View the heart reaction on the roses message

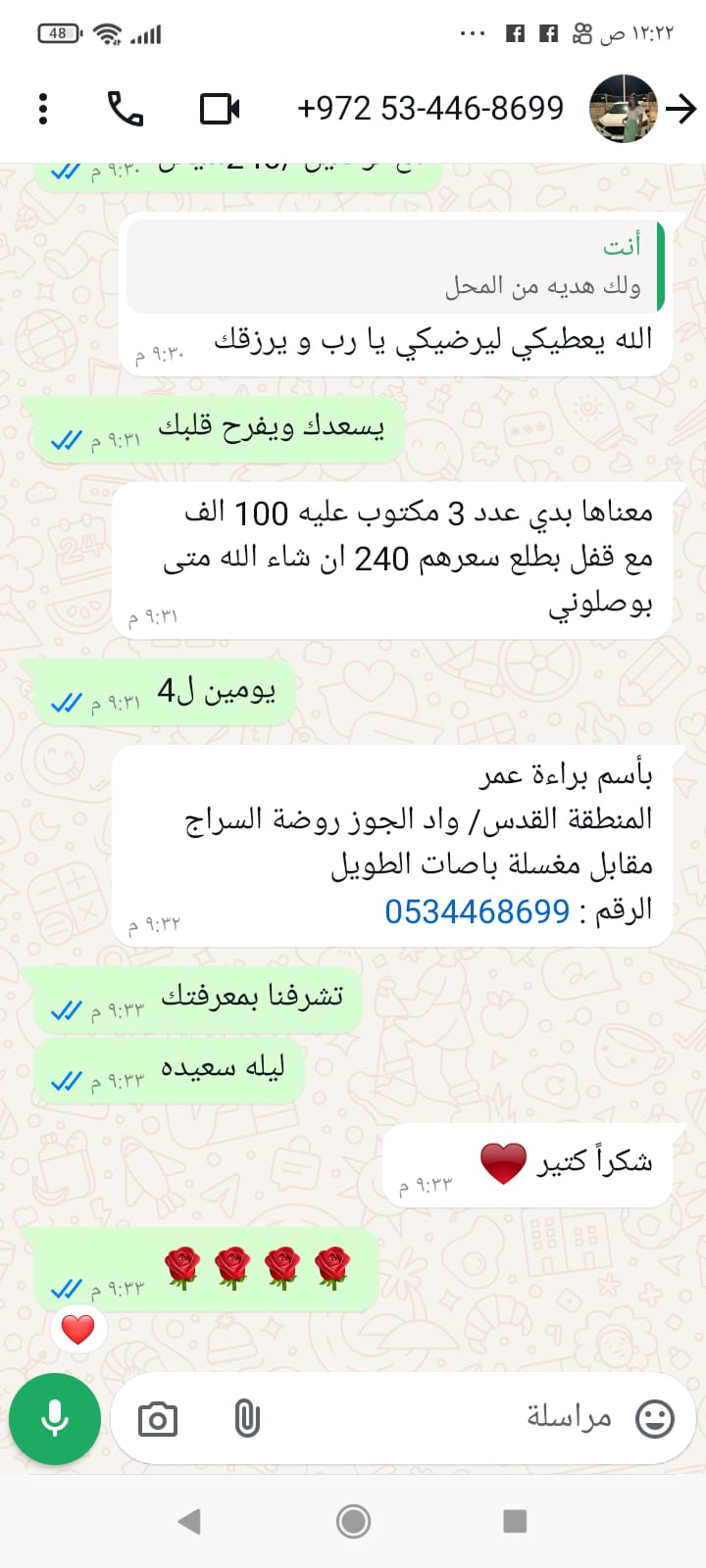click(77, 1330)
